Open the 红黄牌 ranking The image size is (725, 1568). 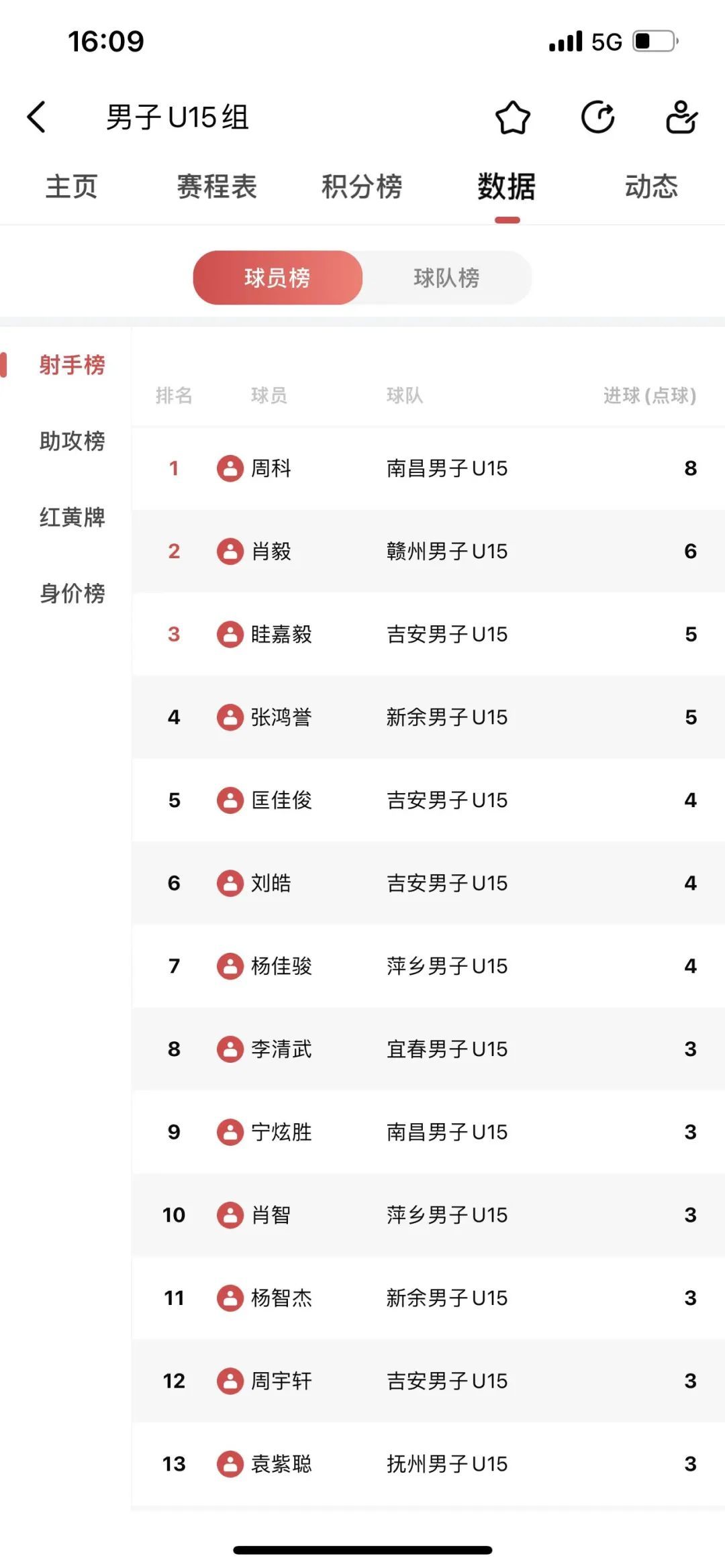coord(70,518)
